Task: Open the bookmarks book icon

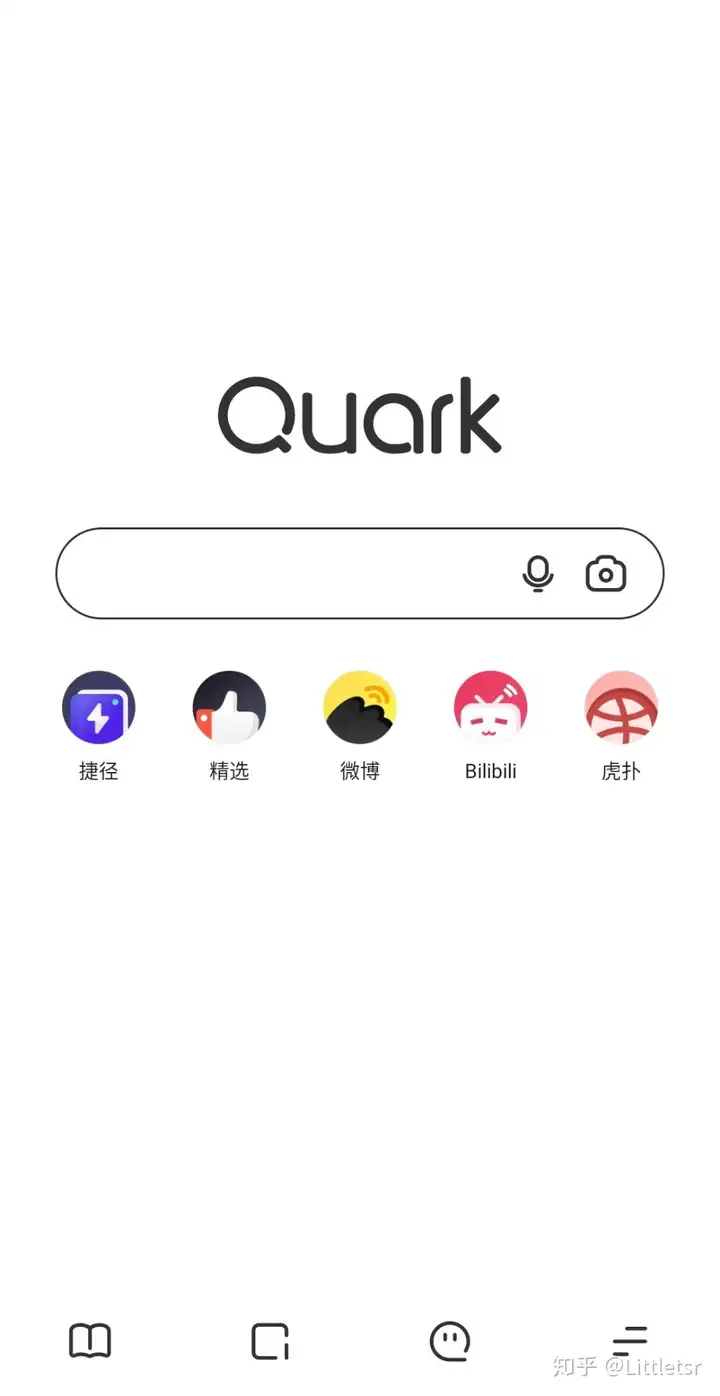Action: [x=90, y=1341]
